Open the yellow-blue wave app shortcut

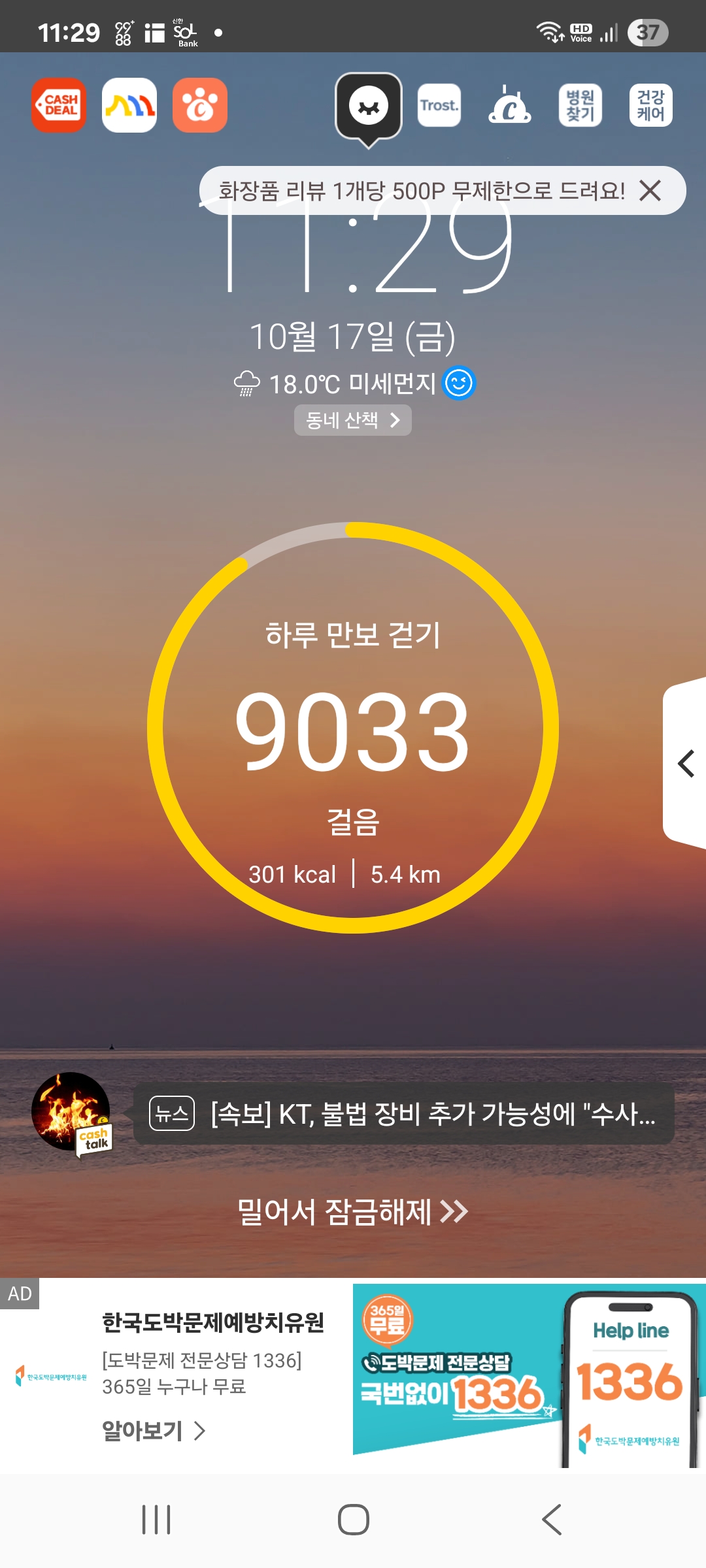pyautogui.click(x=129, y=105)
